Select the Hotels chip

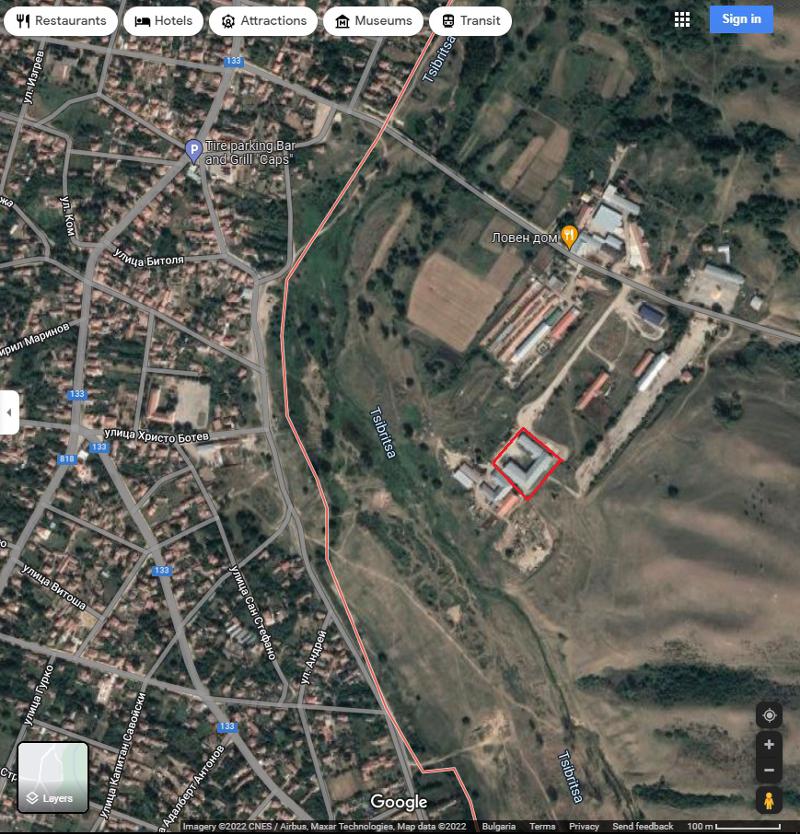pyautogui.click(x=164, y=21)
